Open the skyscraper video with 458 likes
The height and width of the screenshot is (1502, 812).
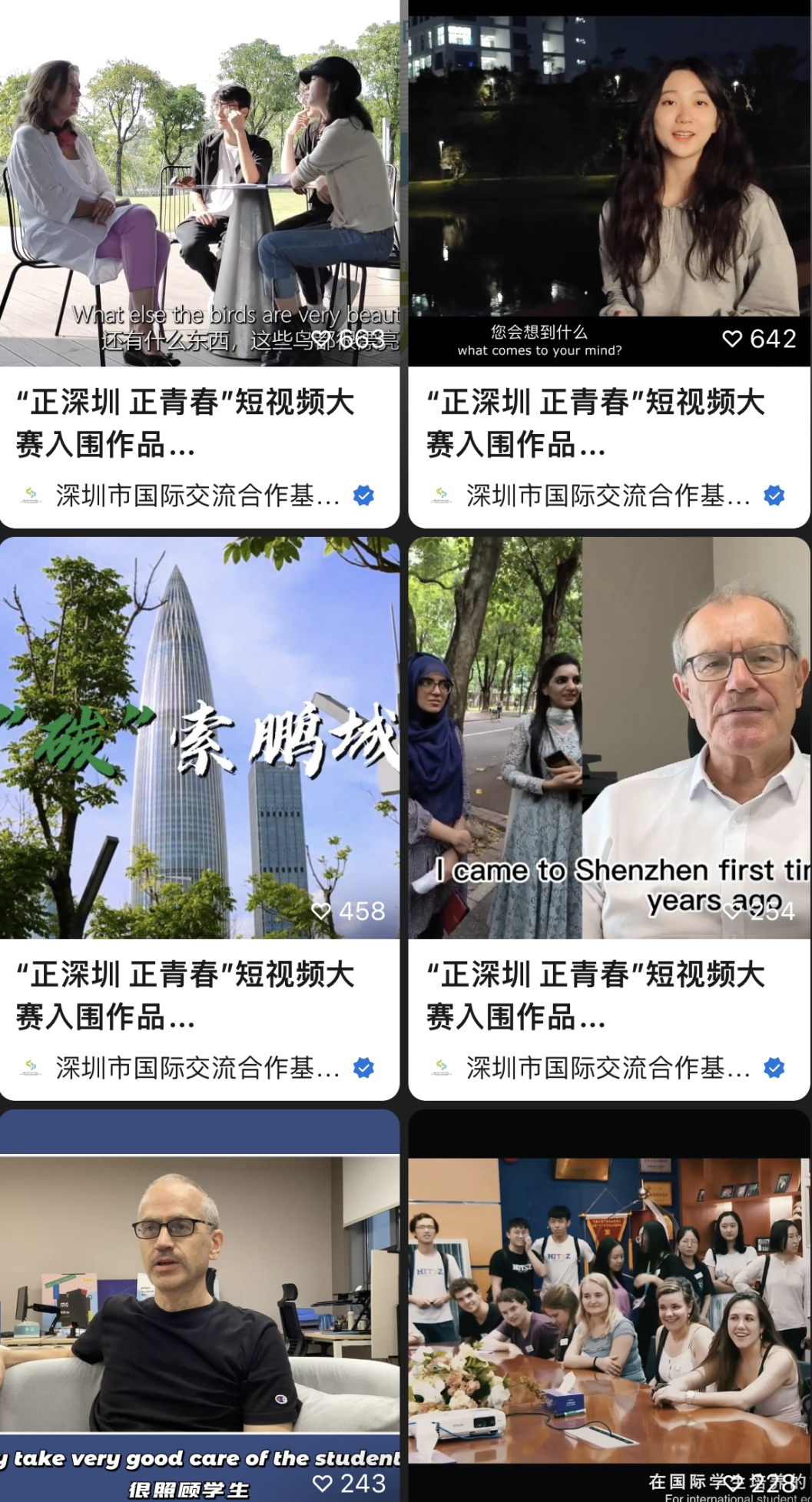200,738
